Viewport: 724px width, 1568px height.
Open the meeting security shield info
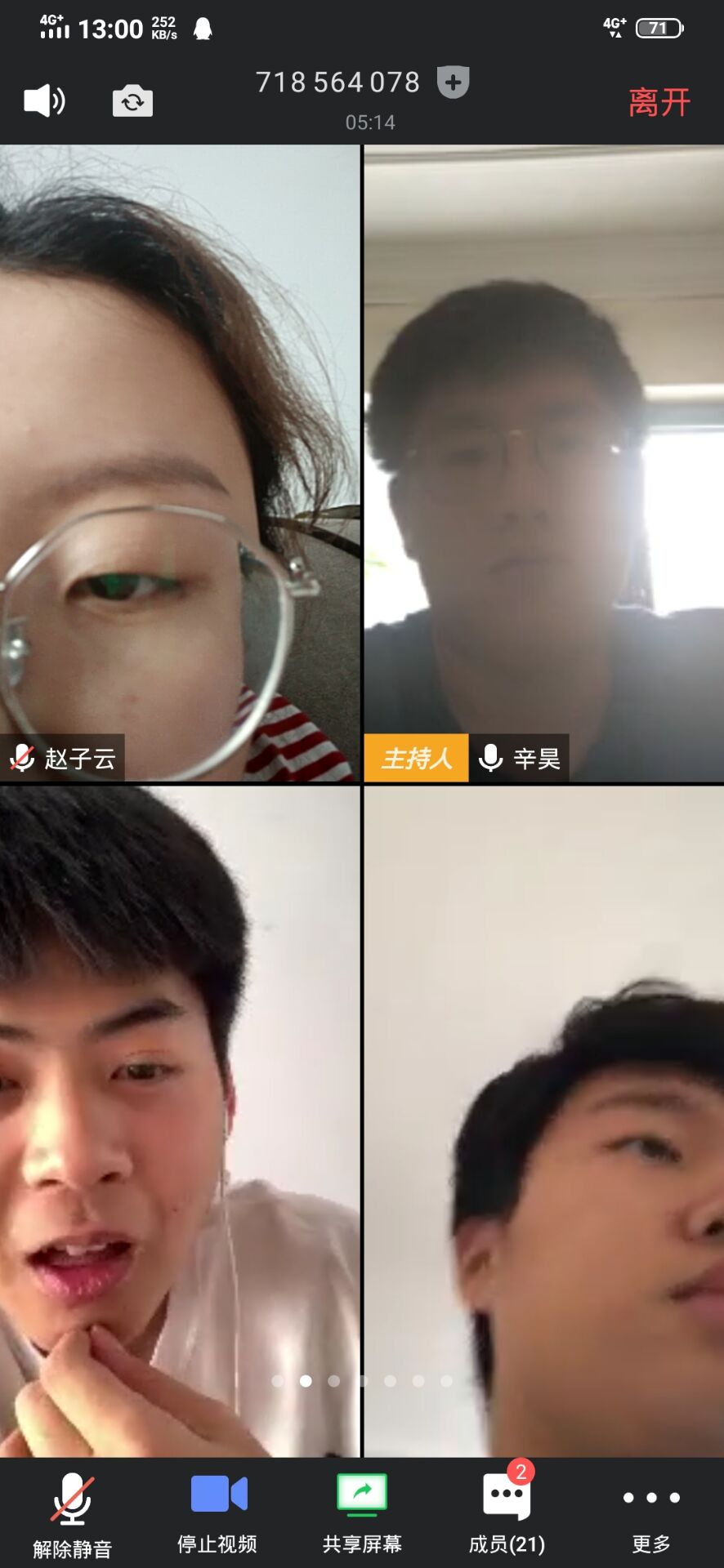(x=454, y=82)
